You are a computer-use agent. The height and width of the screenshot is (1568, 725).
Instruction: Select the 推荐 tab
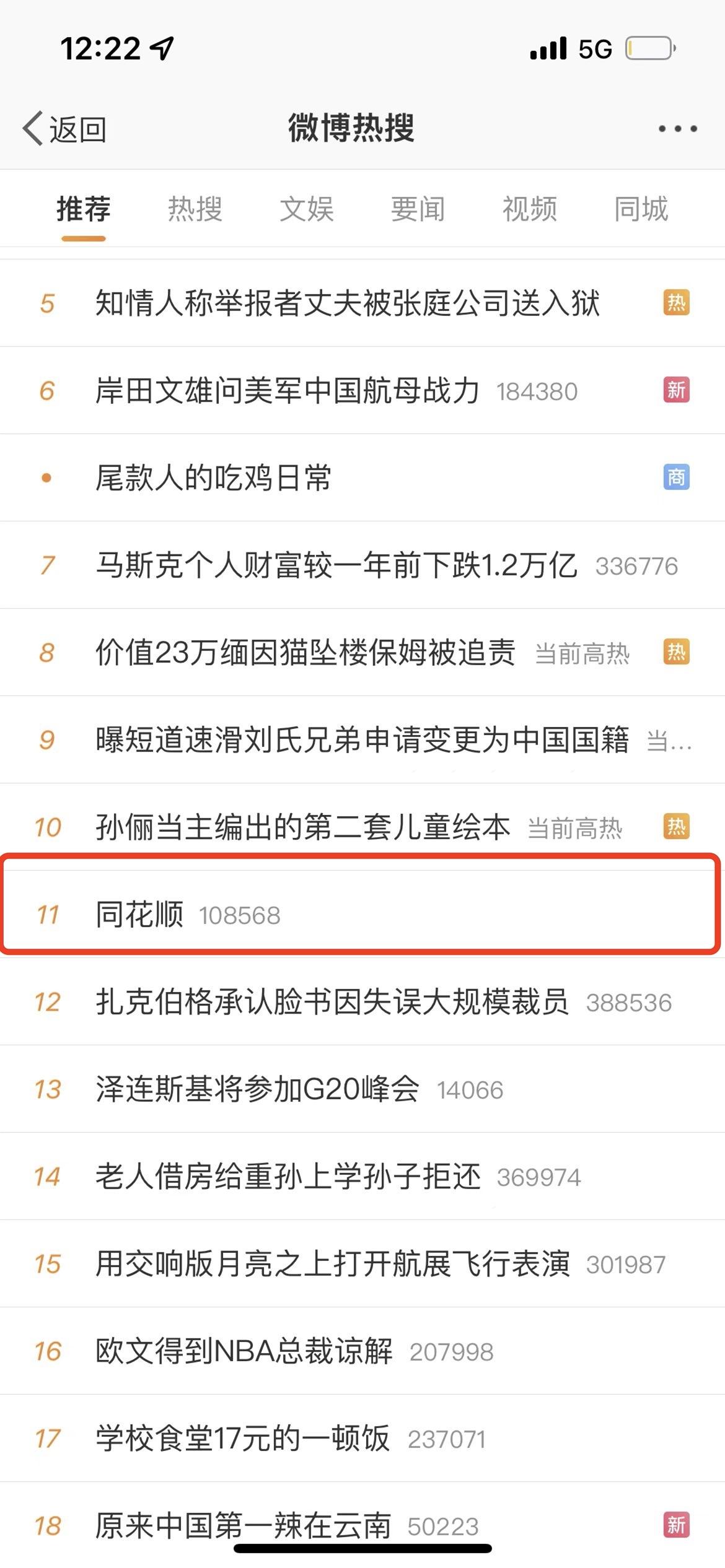pyautogui.click(x=84, y=209)
